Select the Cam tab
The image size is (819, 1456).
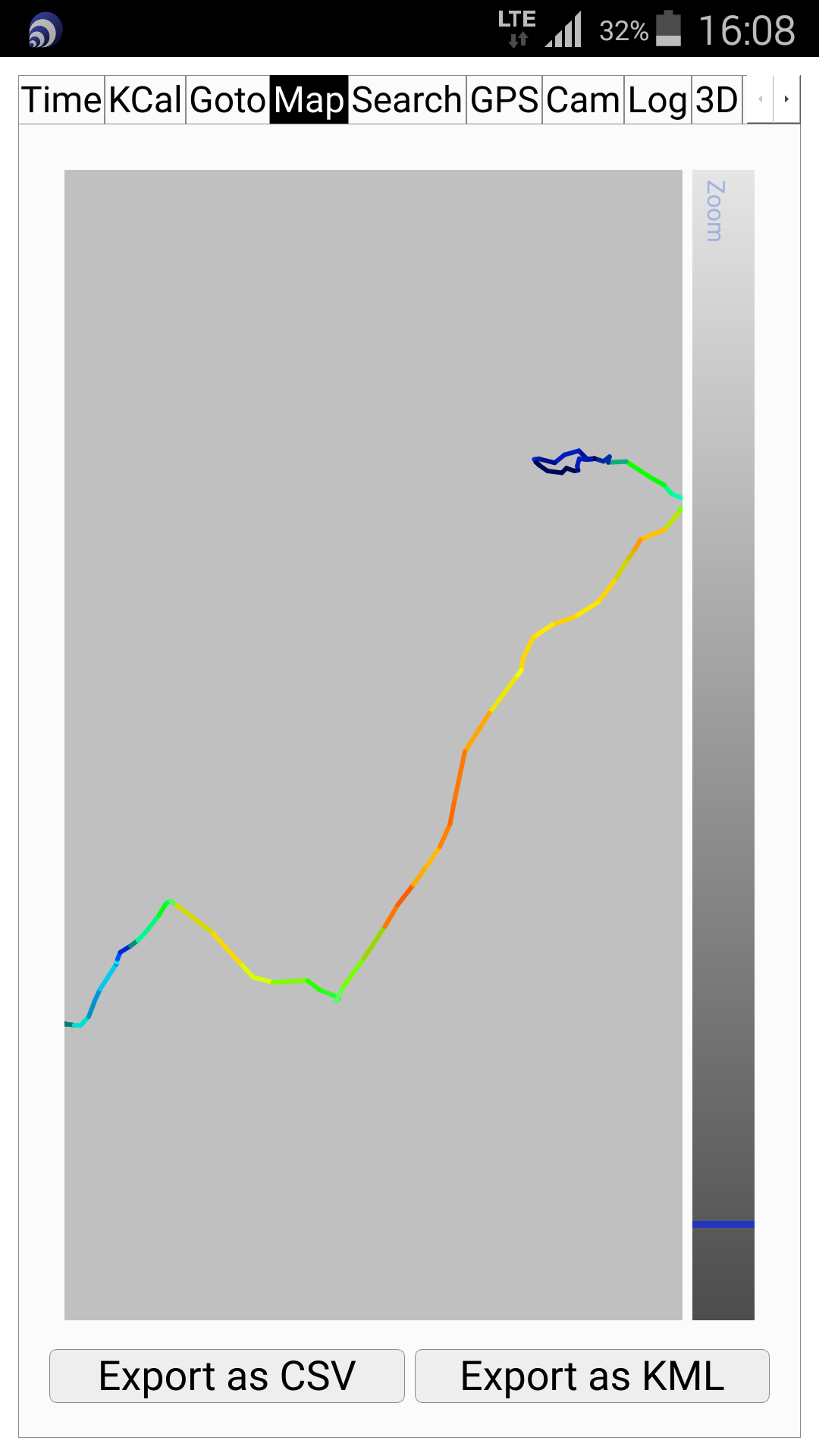click(583, 99)
